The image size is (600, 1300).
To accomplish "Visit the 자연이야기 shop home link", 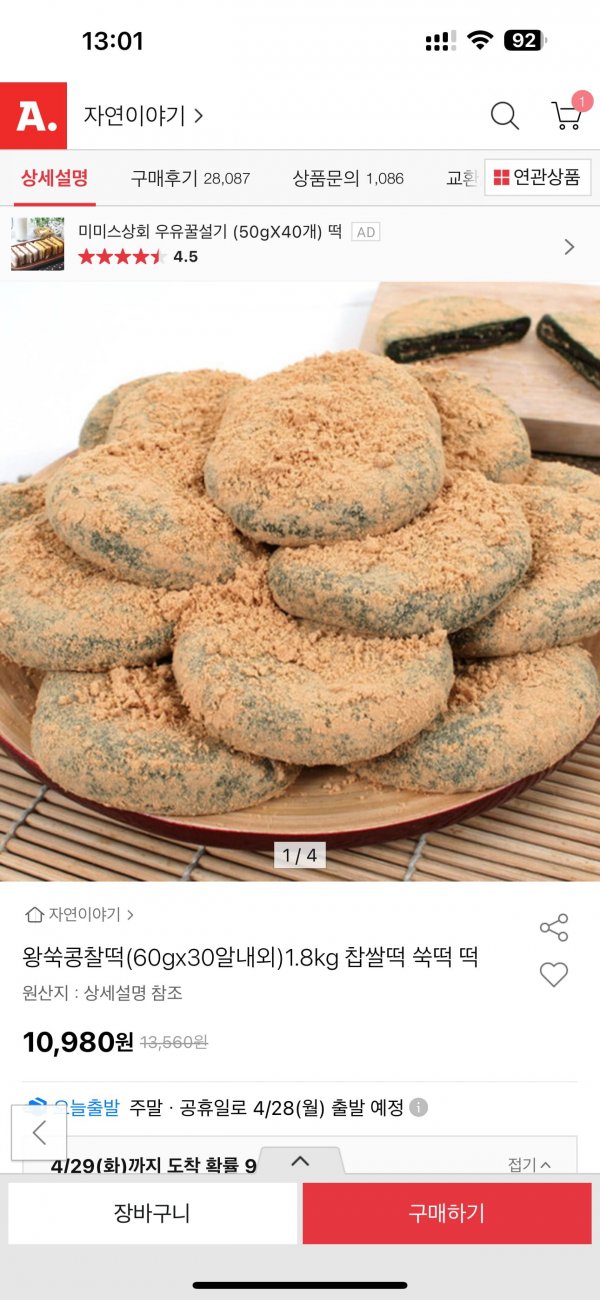I will tap(79, 914).
